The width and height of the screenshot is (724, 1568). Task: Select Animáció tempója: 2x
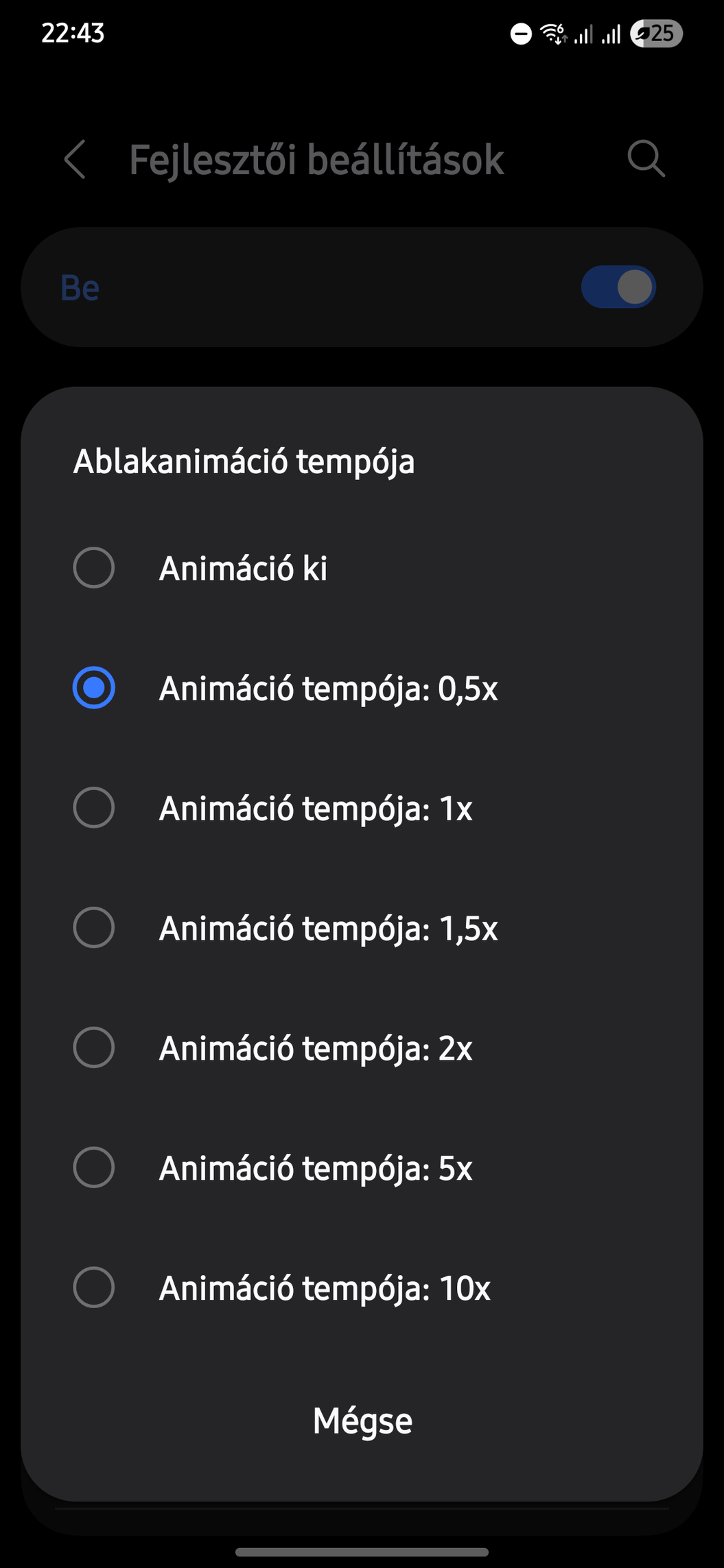pos(362,1048)
